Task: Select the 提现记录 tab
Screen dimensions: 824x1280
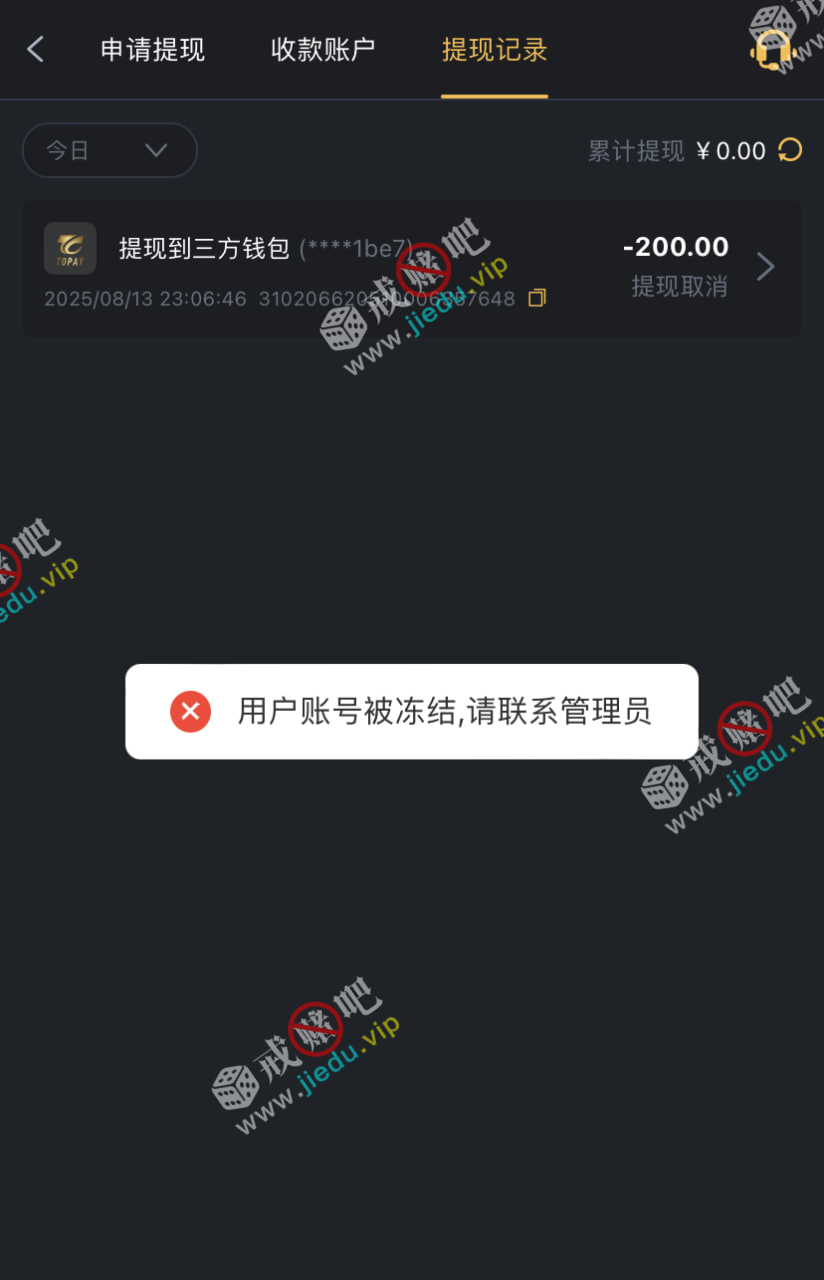Action: (x=494, y=49)
